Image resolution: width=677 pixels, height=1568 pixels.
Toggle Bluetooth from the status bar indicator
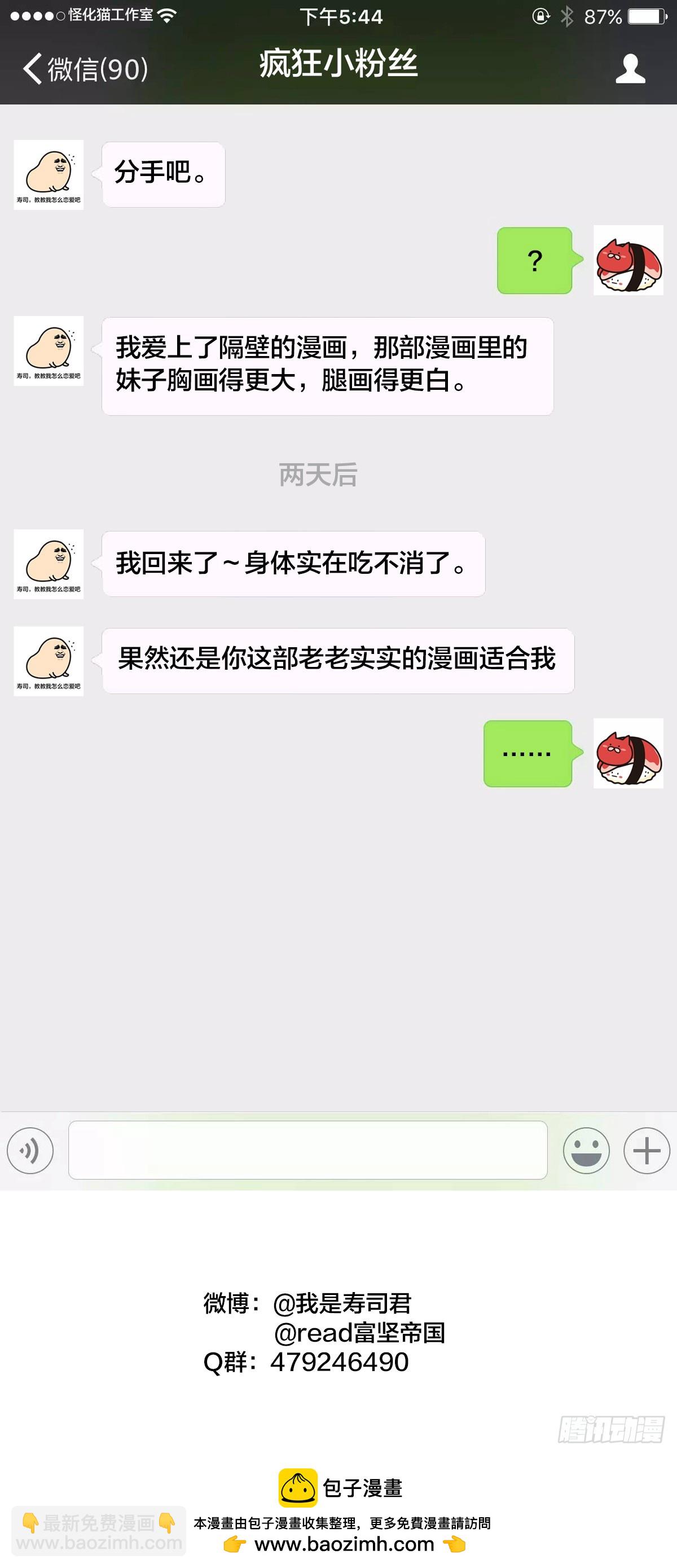click(568, 16)
